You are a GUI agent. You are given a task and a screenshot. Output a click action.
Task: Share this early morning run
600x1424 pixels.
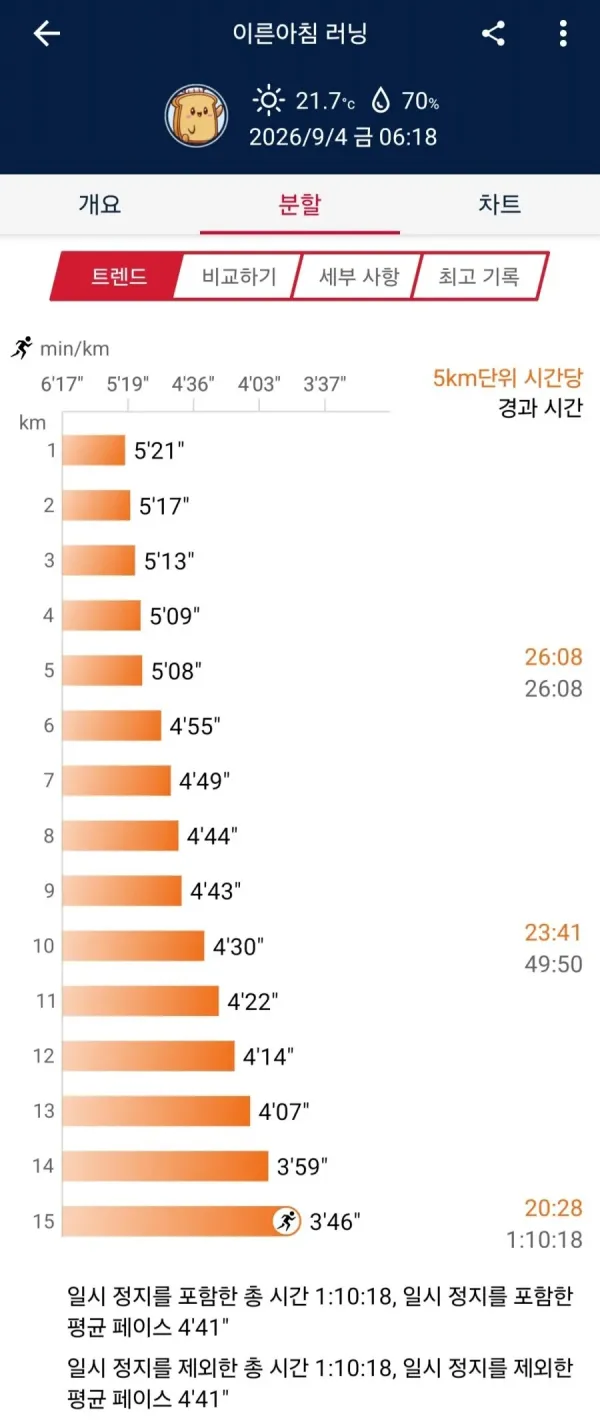493,33
